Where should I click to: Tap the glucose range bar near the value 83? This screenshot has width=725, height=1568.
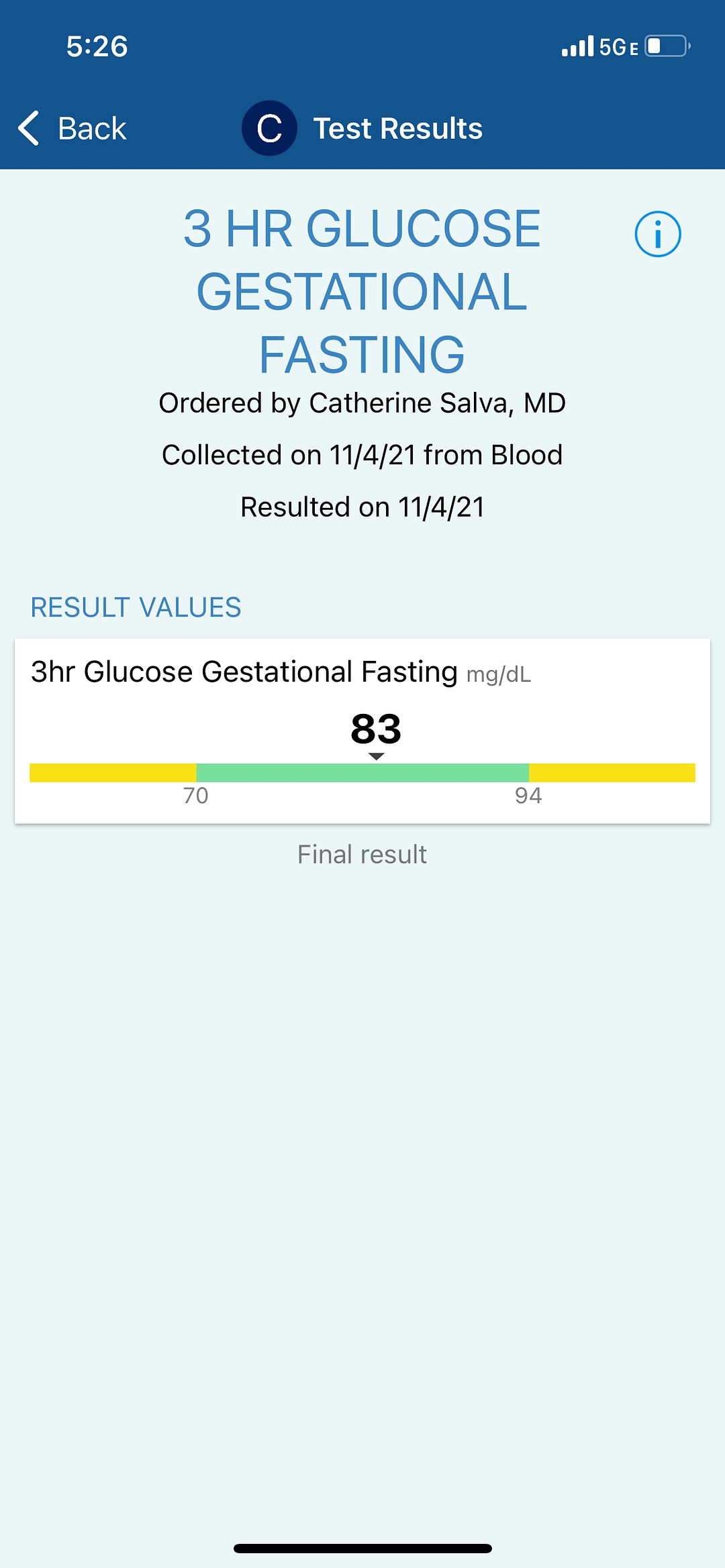pyautogui.click(x=376, y=773)
